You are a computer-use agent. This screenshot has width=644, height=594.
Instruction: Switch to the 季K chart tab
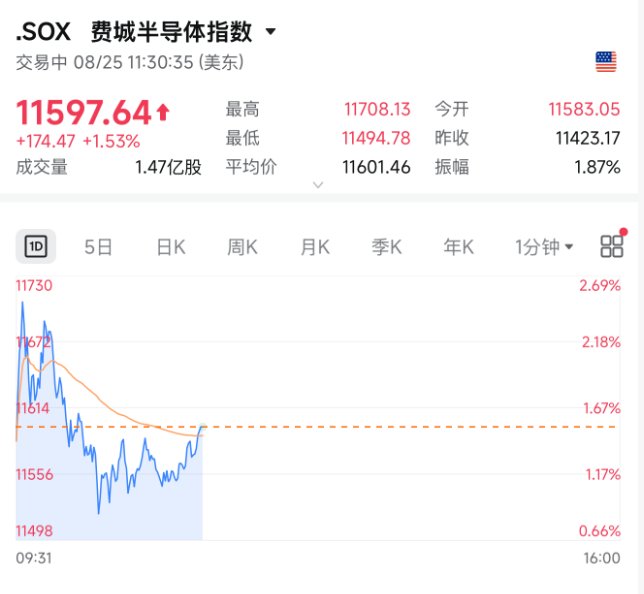point(386,247)
